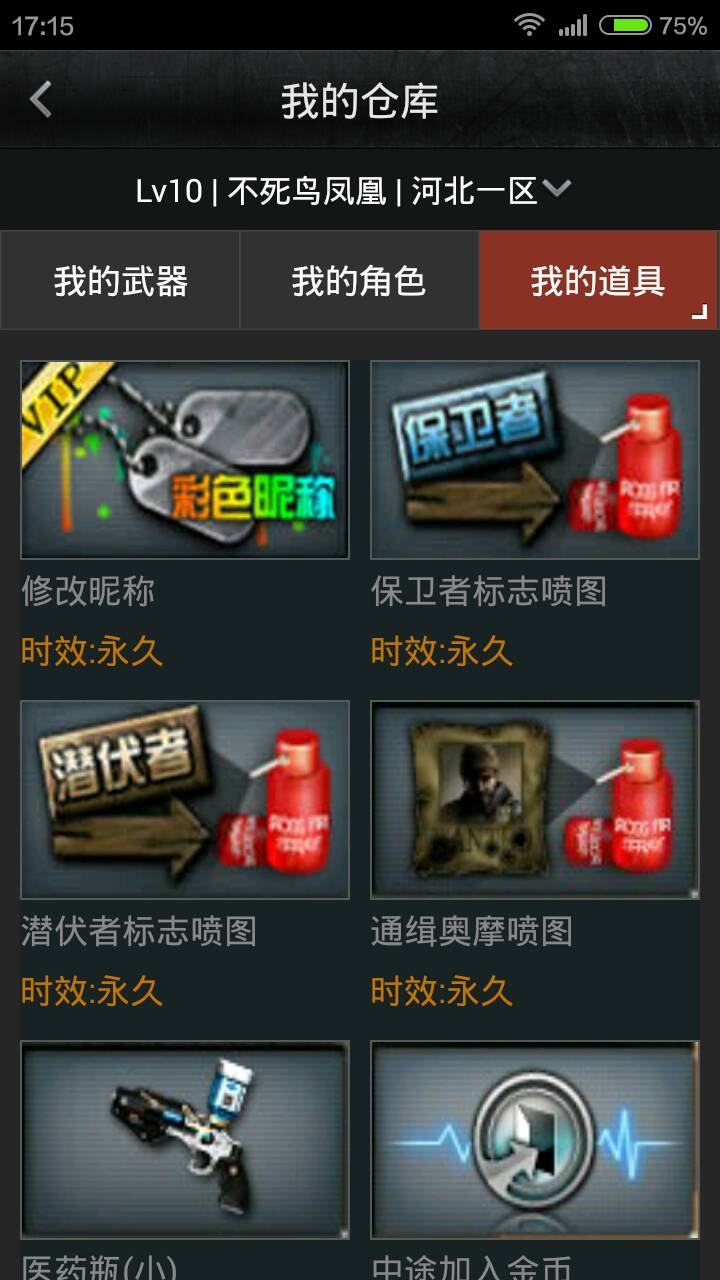Tap the back arrow in the title bar
This screenshot has width=720, height=1280.
tap(40, 98)
